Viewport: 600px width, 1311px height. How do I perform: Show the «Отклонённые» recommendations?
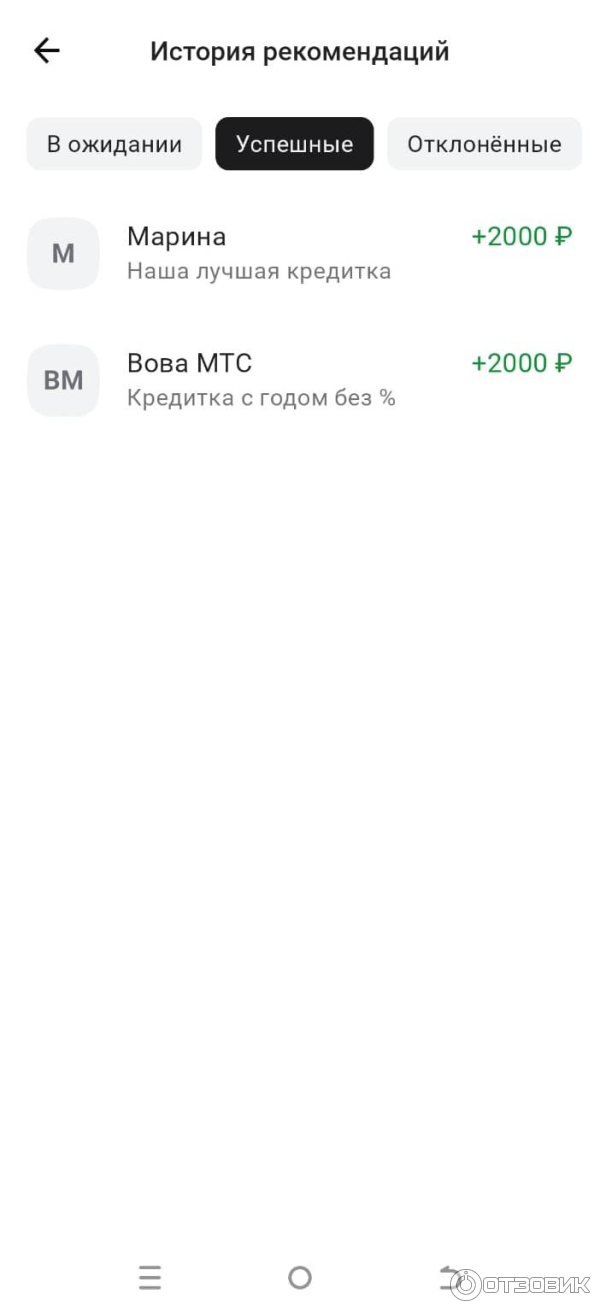(x=484, y=144)
